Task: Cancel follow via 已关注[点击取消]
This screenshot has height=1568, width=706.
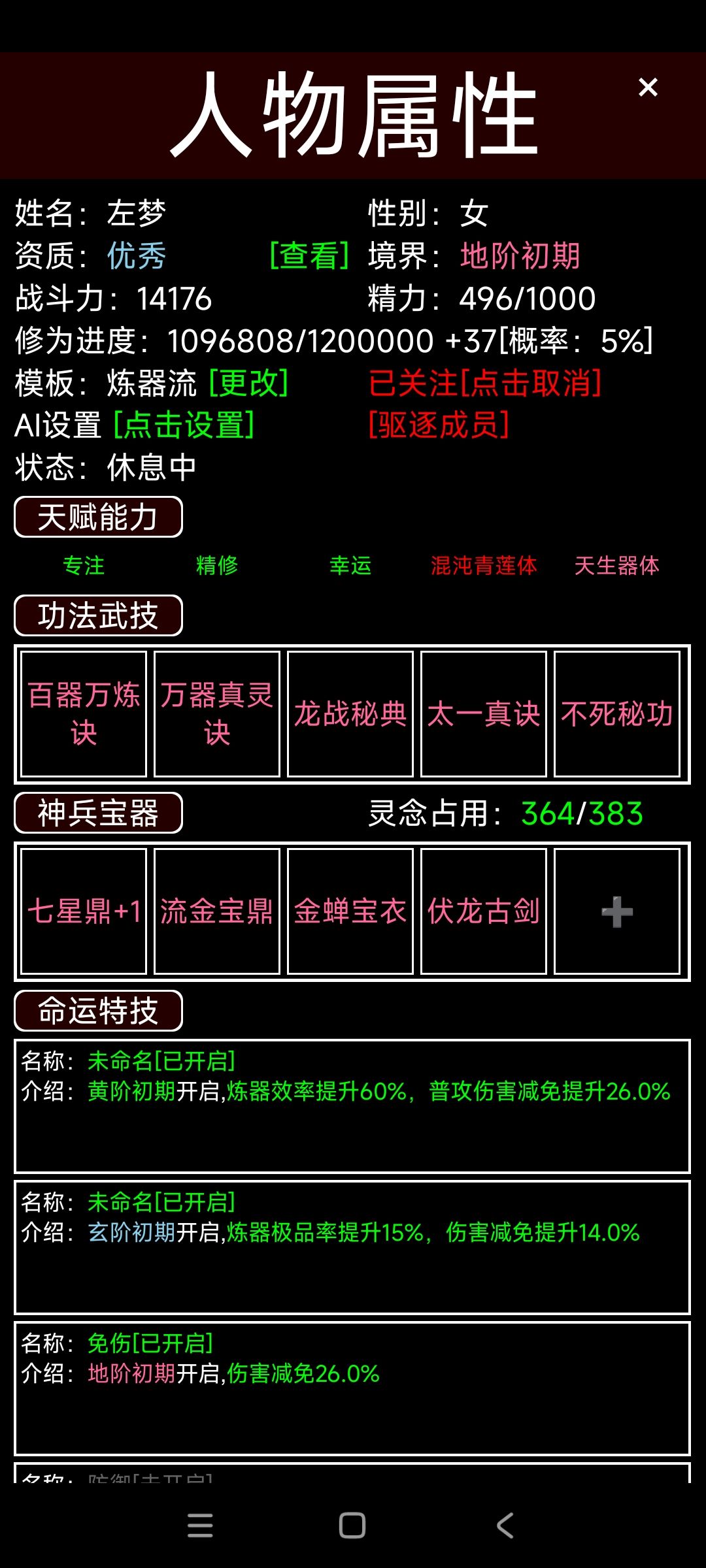Action: pos(485,383)
